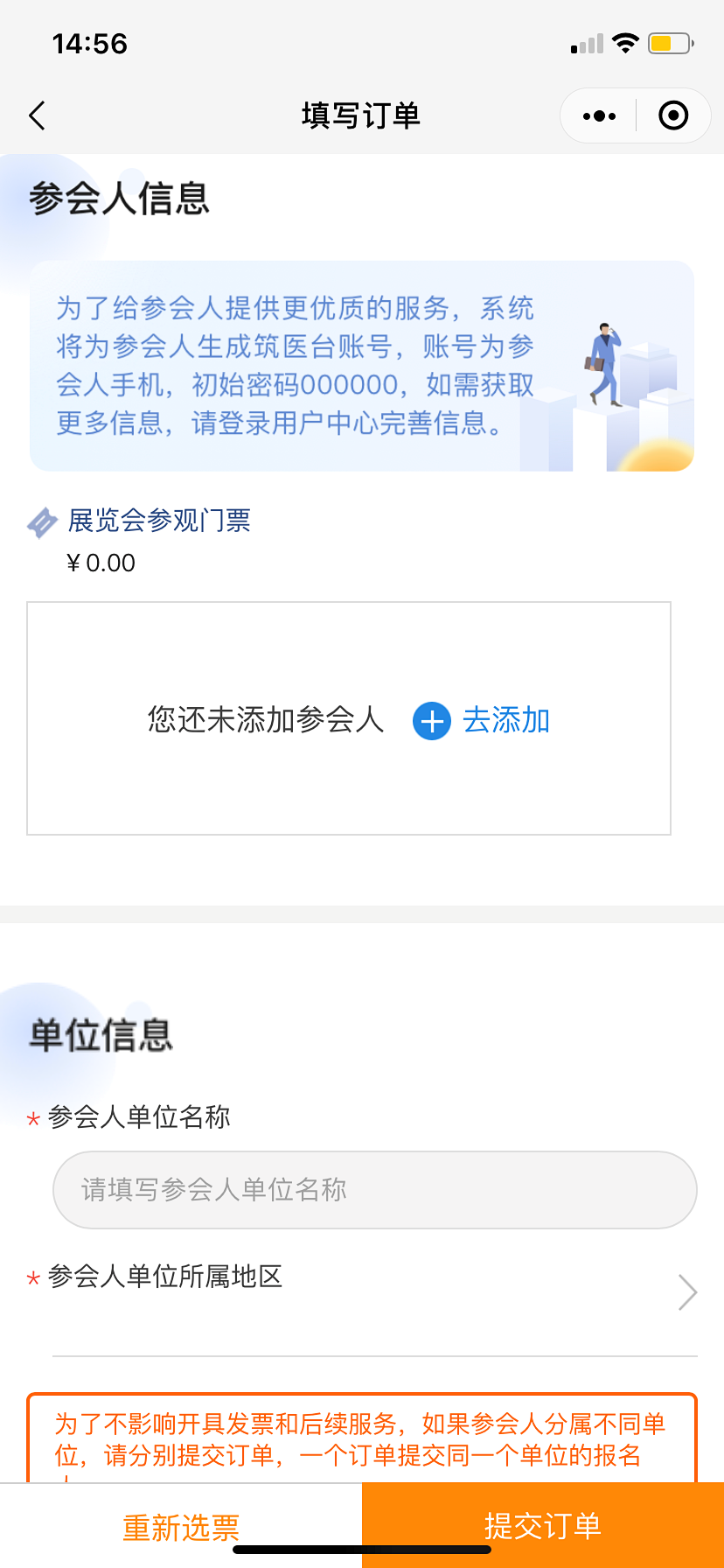724x1568 pixels.
Task: Click the blue ticket icon beside 展览会参观门票
Action: point(40,520)
